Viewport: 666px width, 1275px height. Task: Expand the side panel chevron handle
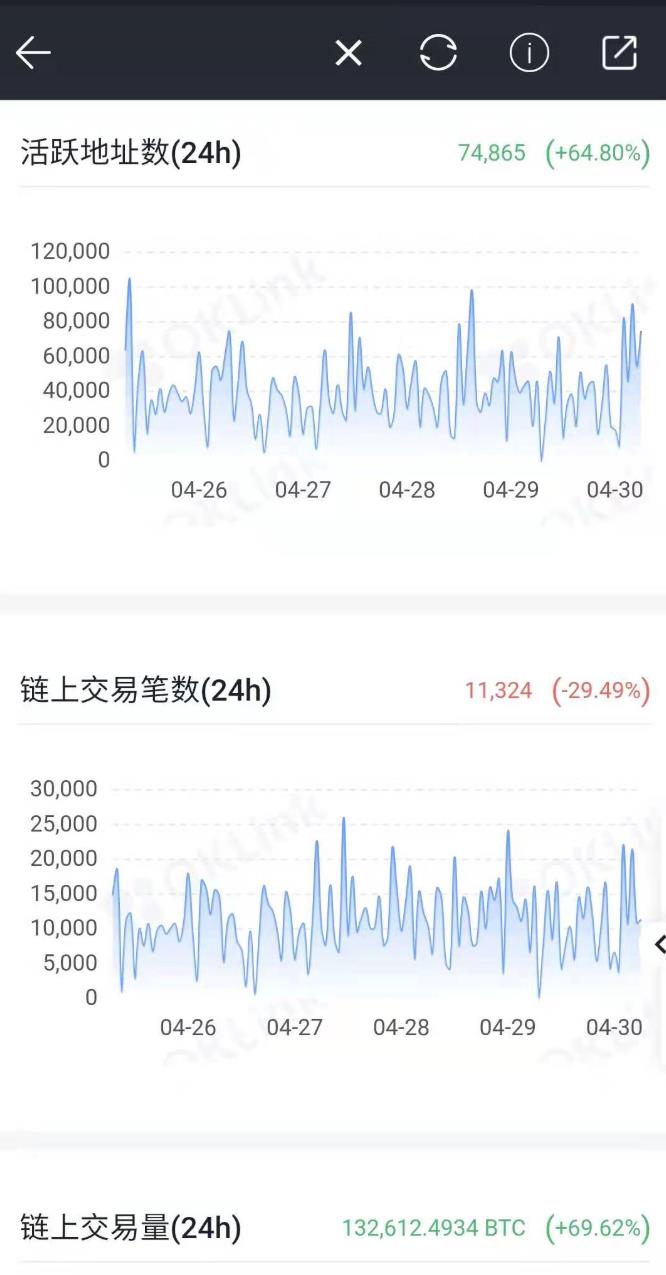658,943
